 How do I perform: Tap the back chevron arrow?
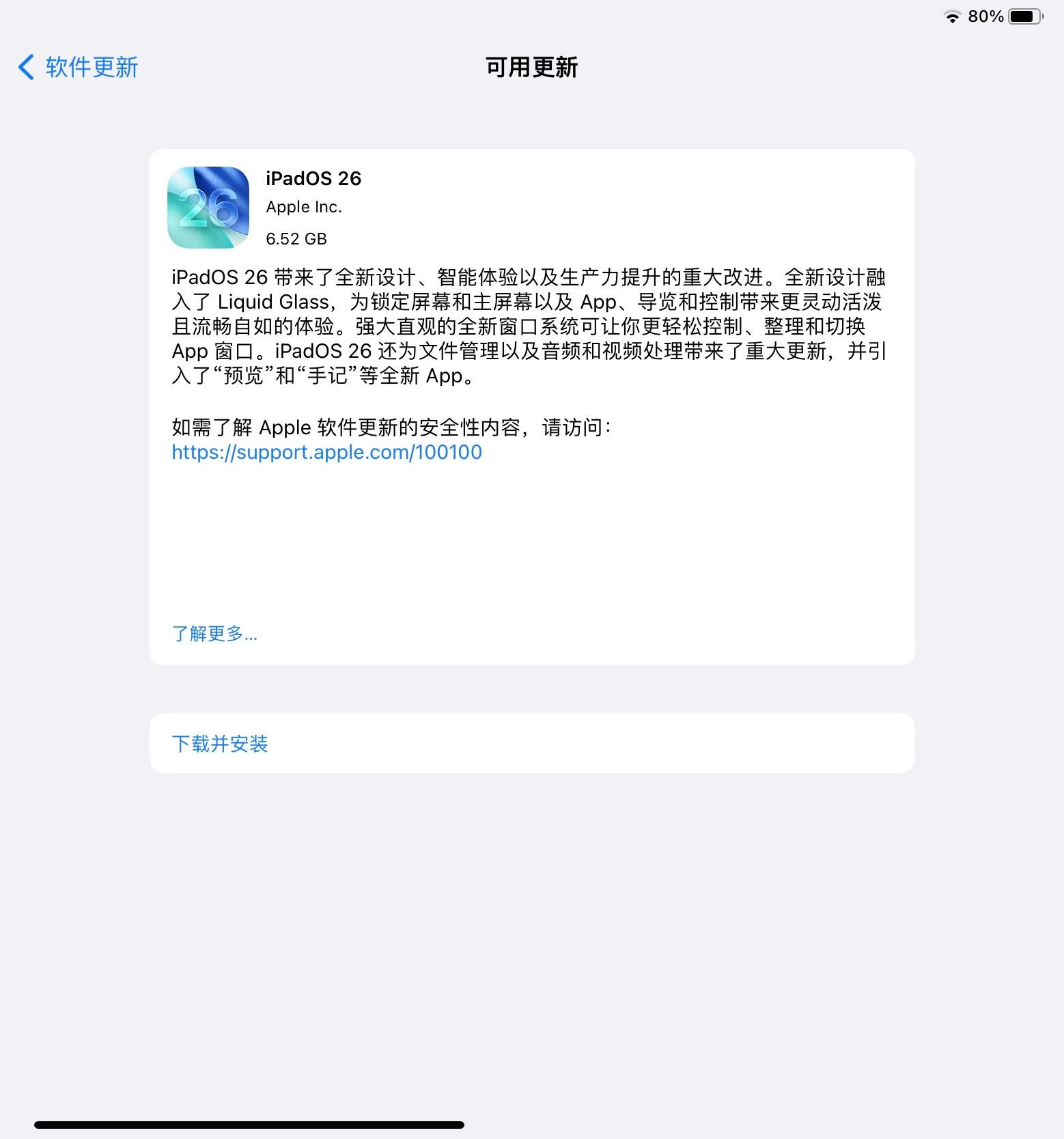point(25,68)
